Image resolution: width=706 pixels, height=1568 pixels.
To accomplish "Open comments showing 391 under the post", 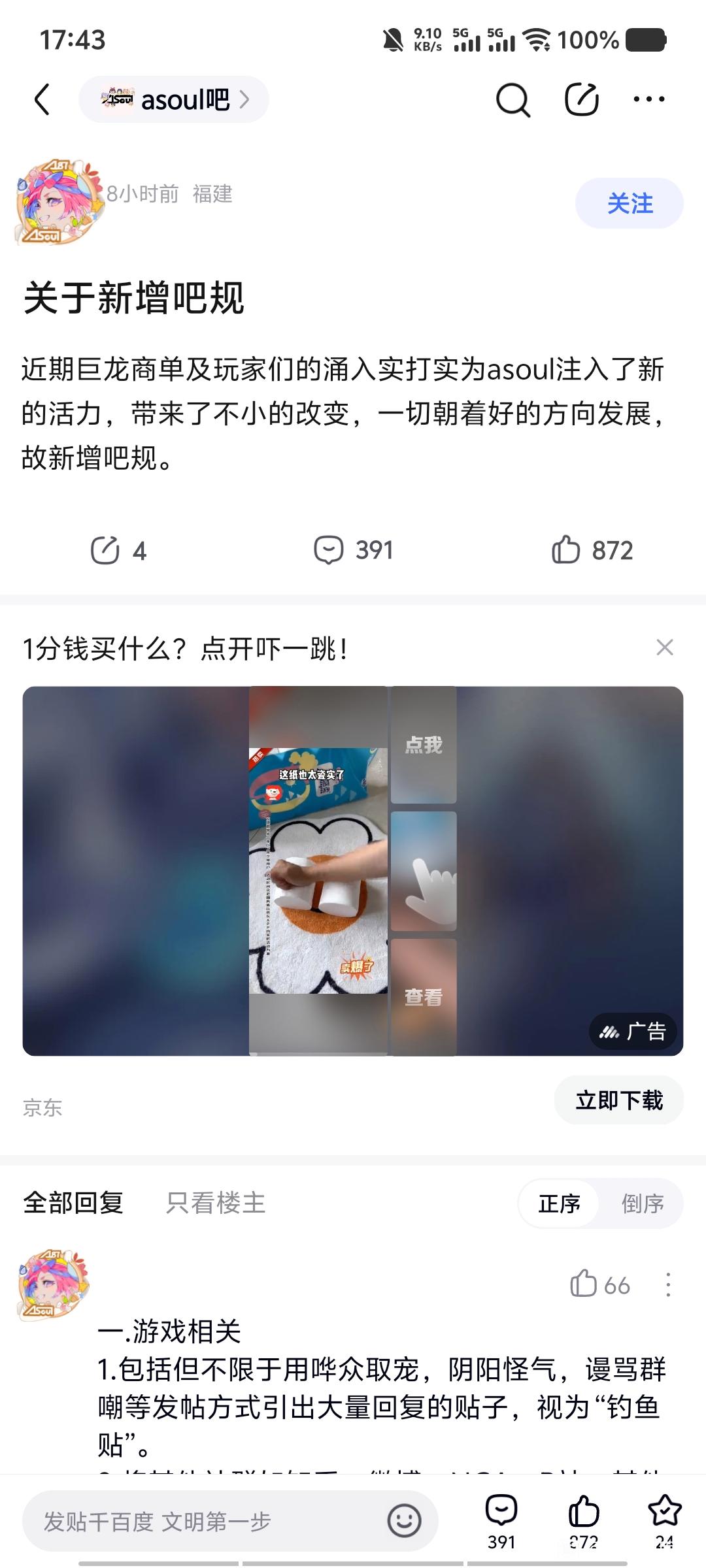I will coord(354,550).
